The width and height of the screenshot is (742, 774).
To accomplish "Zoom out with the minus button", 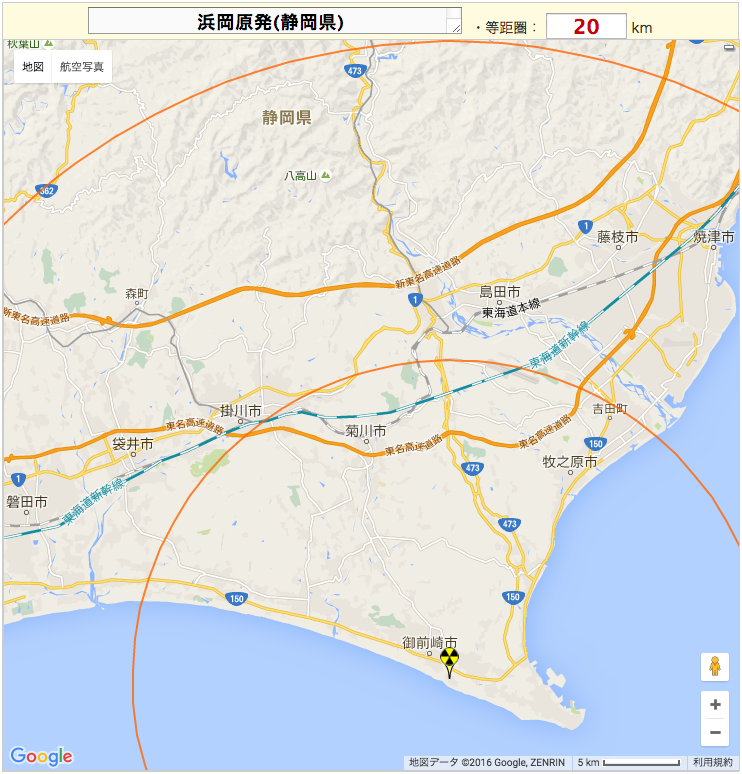I will tap(715, 733).
